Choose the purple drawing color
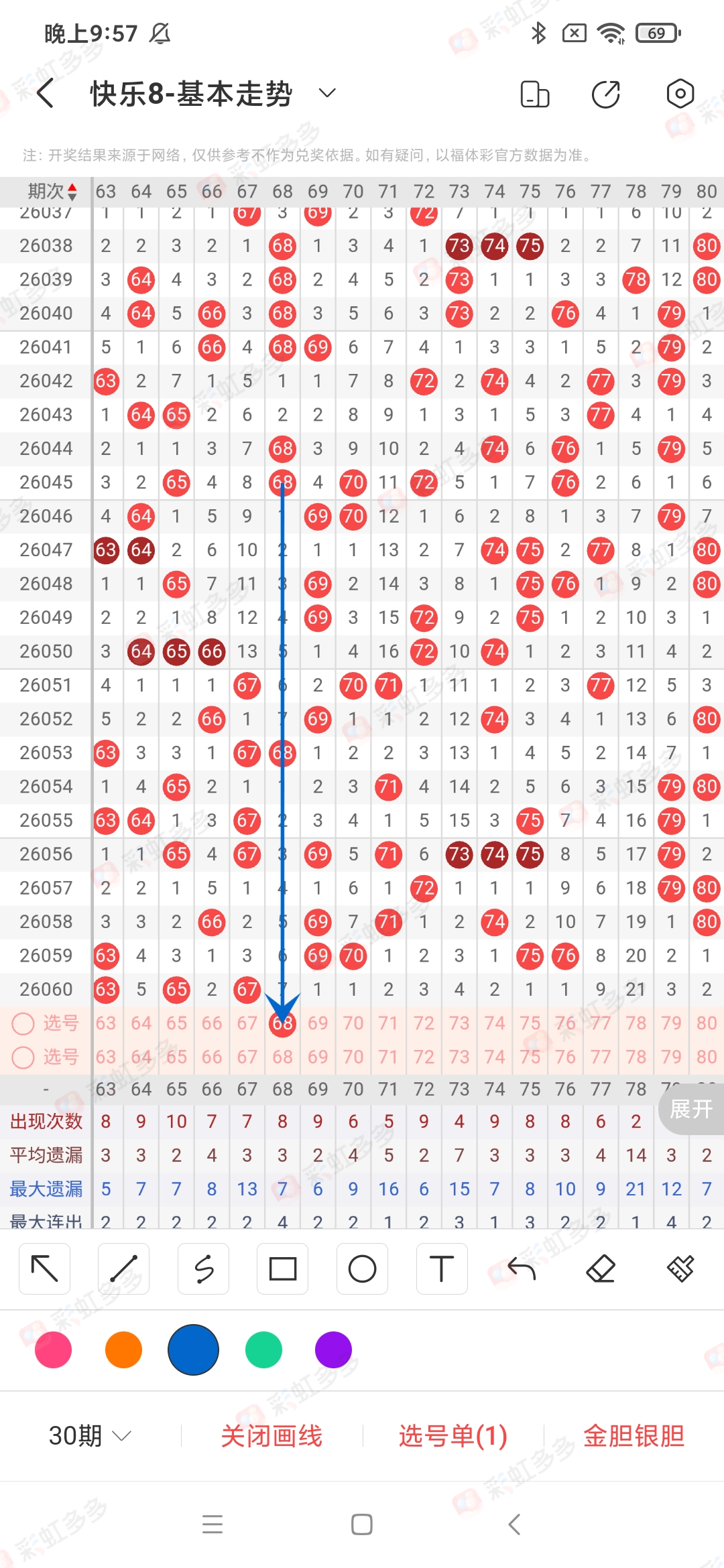 pos(333,1350)
